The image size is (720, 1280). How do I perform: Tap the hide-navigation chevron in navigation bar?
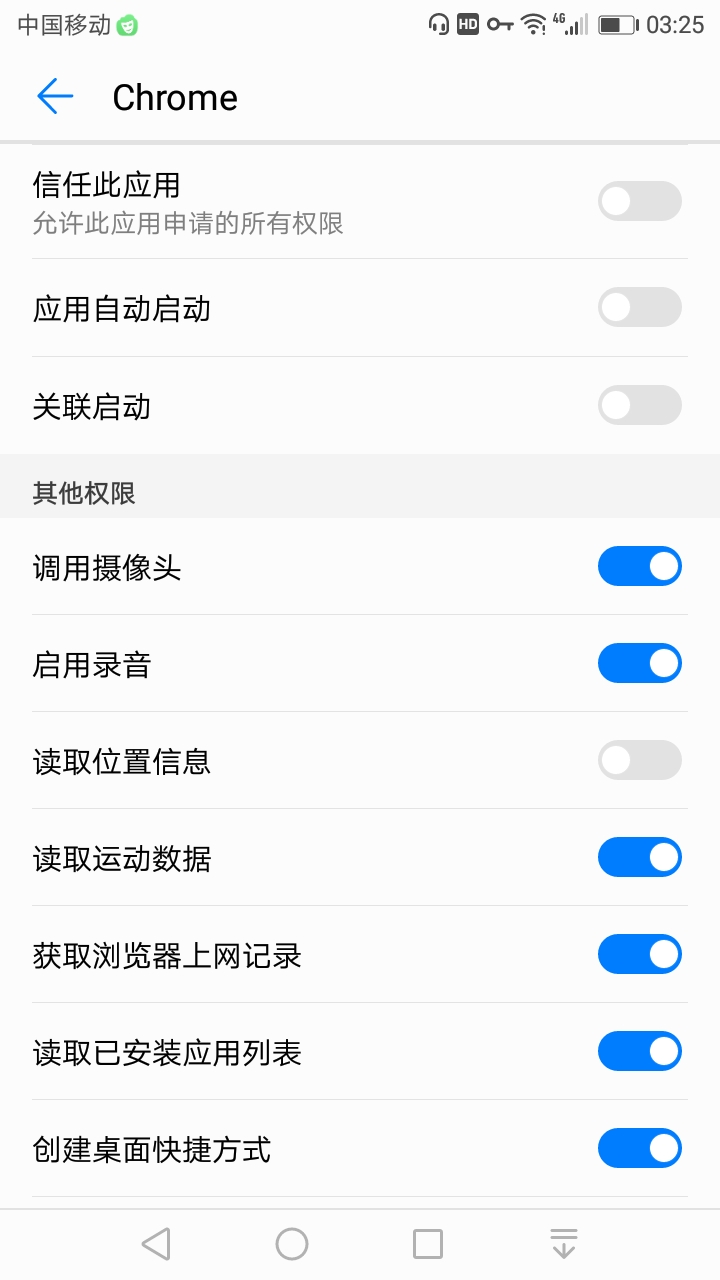pyautogui.click(x=564, y=1243)
